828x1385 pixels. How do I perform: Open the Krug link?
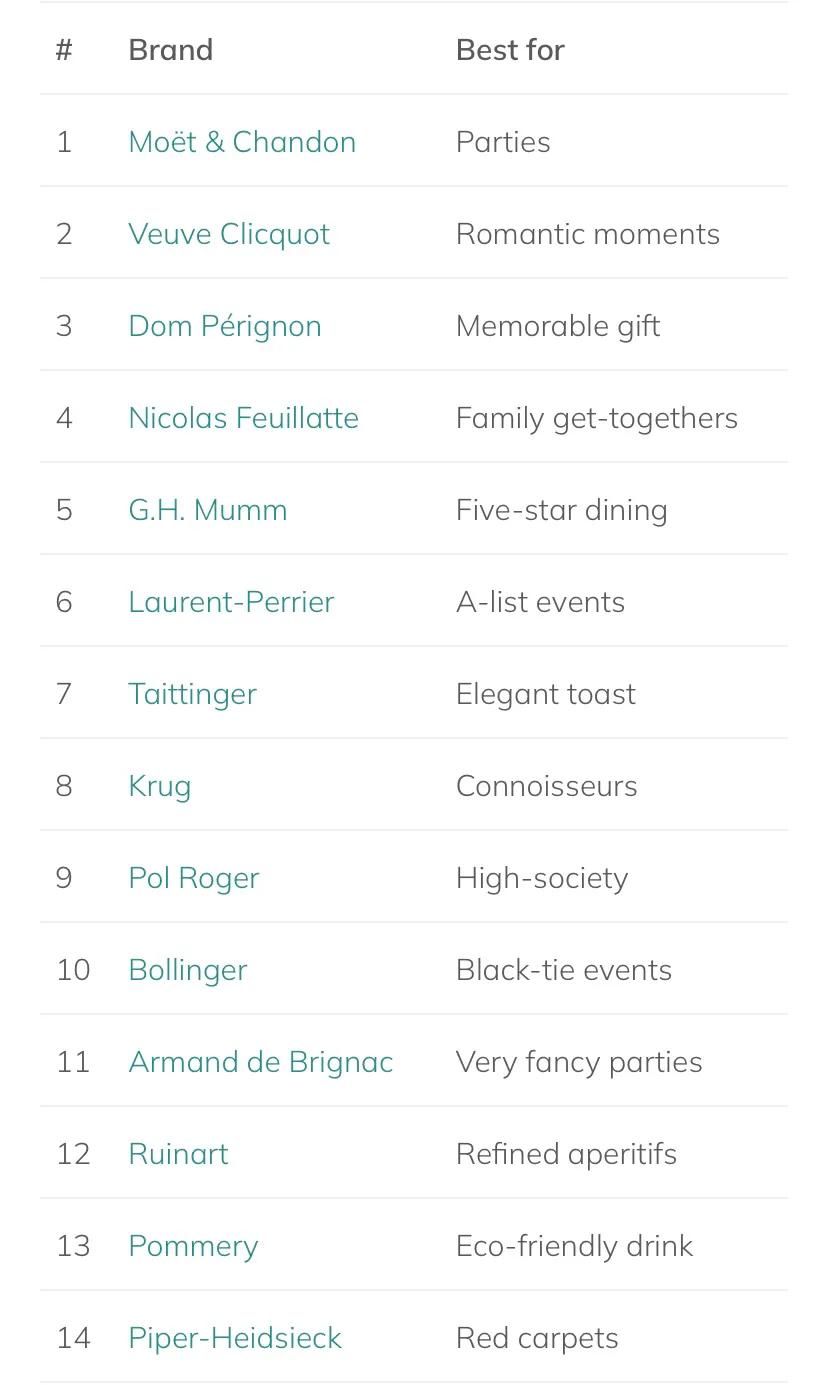pyautogui.click(x=160, y=786)
